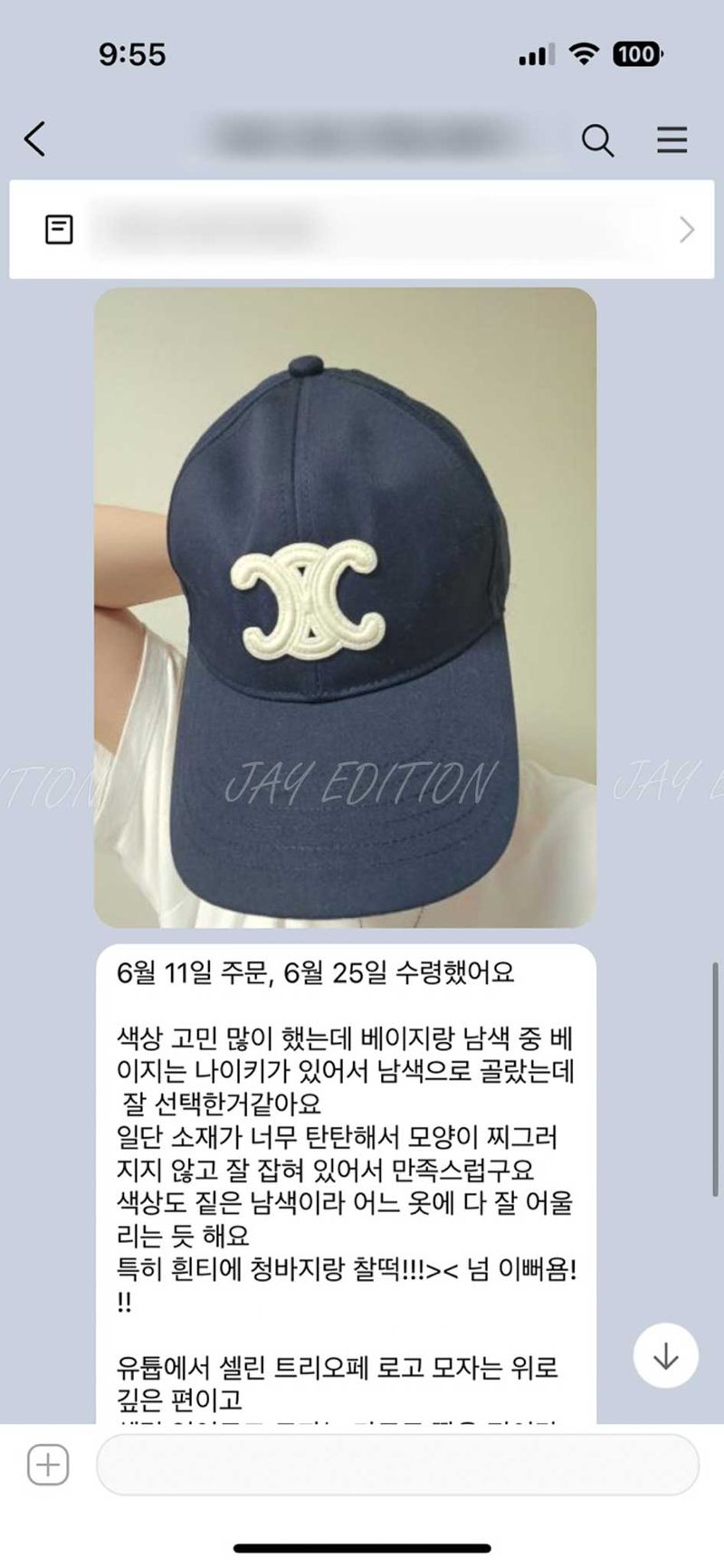Search within this chat

pos(597,140)
